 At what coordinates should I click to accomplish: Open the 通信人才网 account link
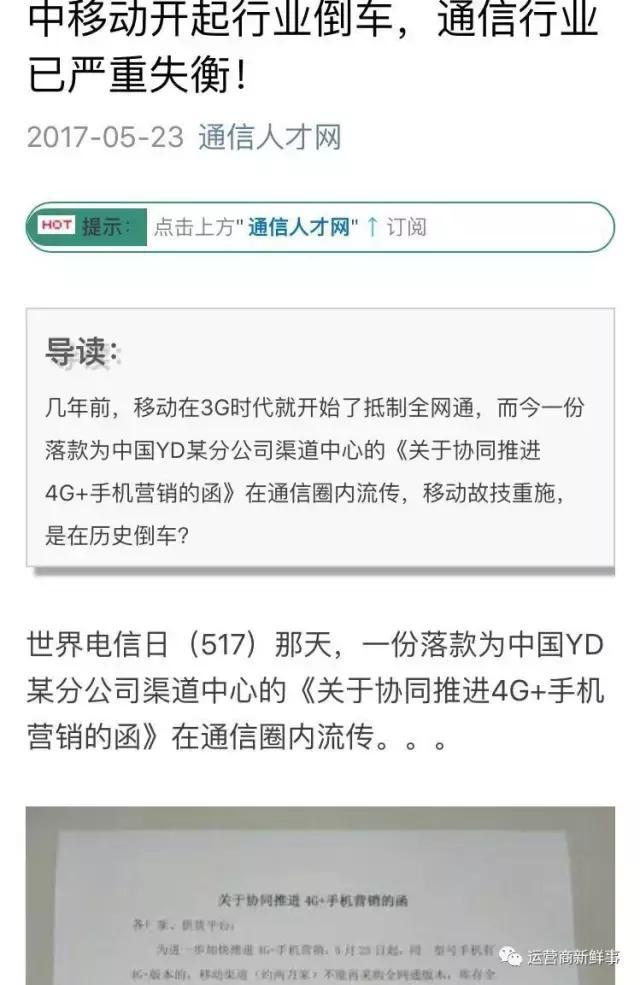[x=269, y=137]
